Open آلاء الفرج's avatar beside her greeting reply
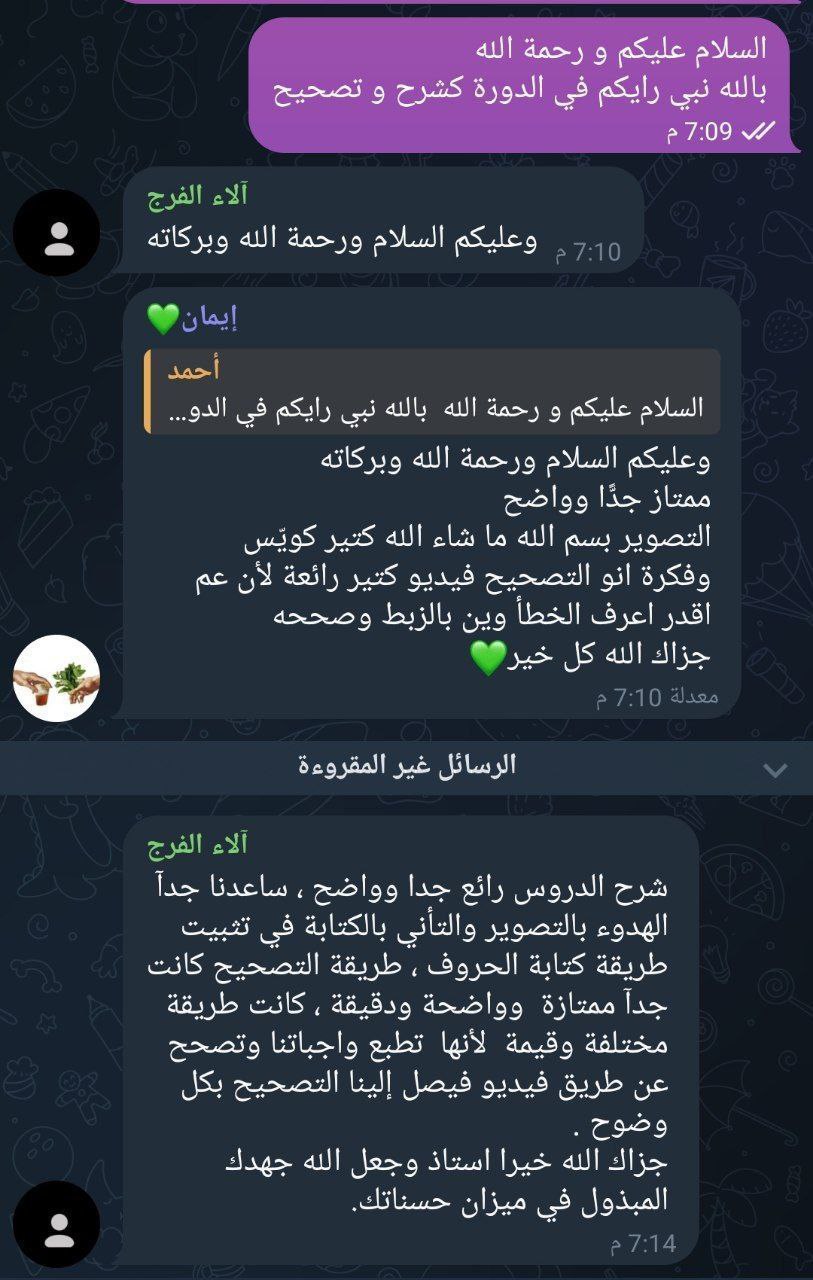 pos(56,233)
